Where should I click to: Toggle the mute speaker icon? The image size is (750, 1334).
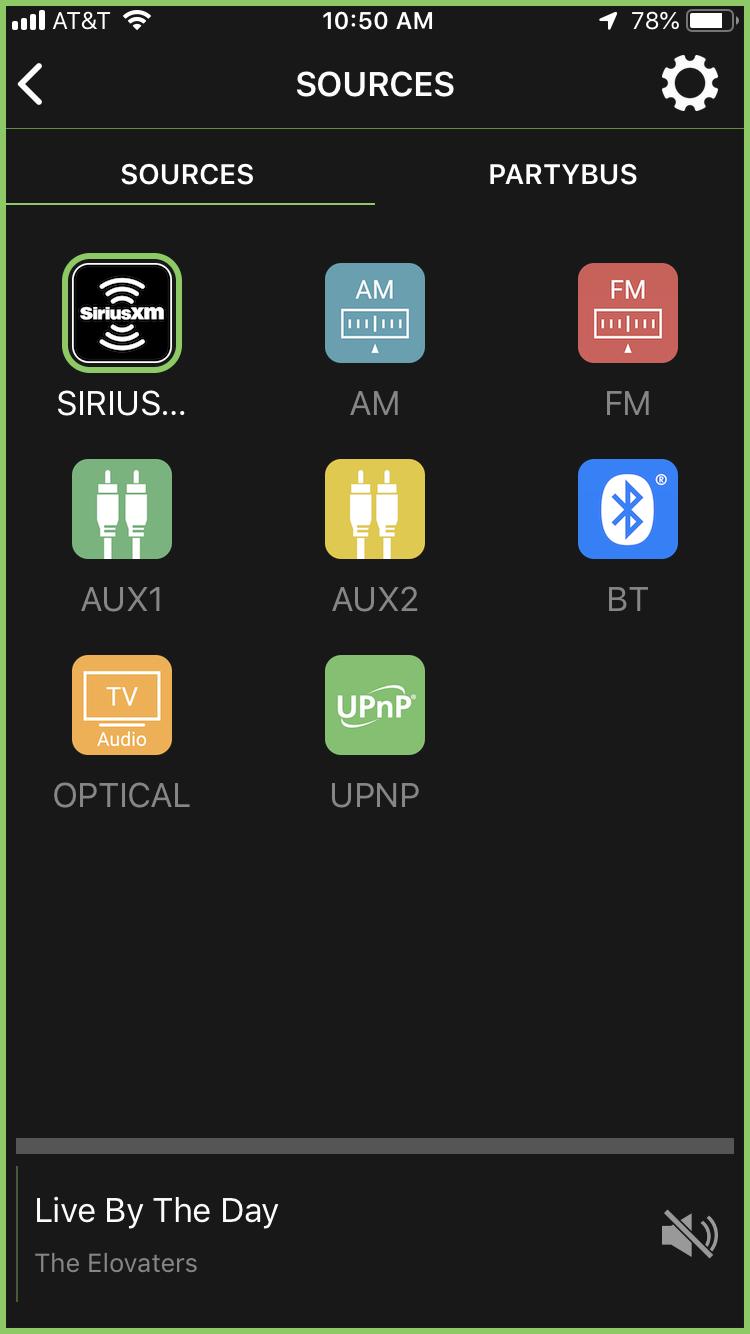tap(689, 1234)
